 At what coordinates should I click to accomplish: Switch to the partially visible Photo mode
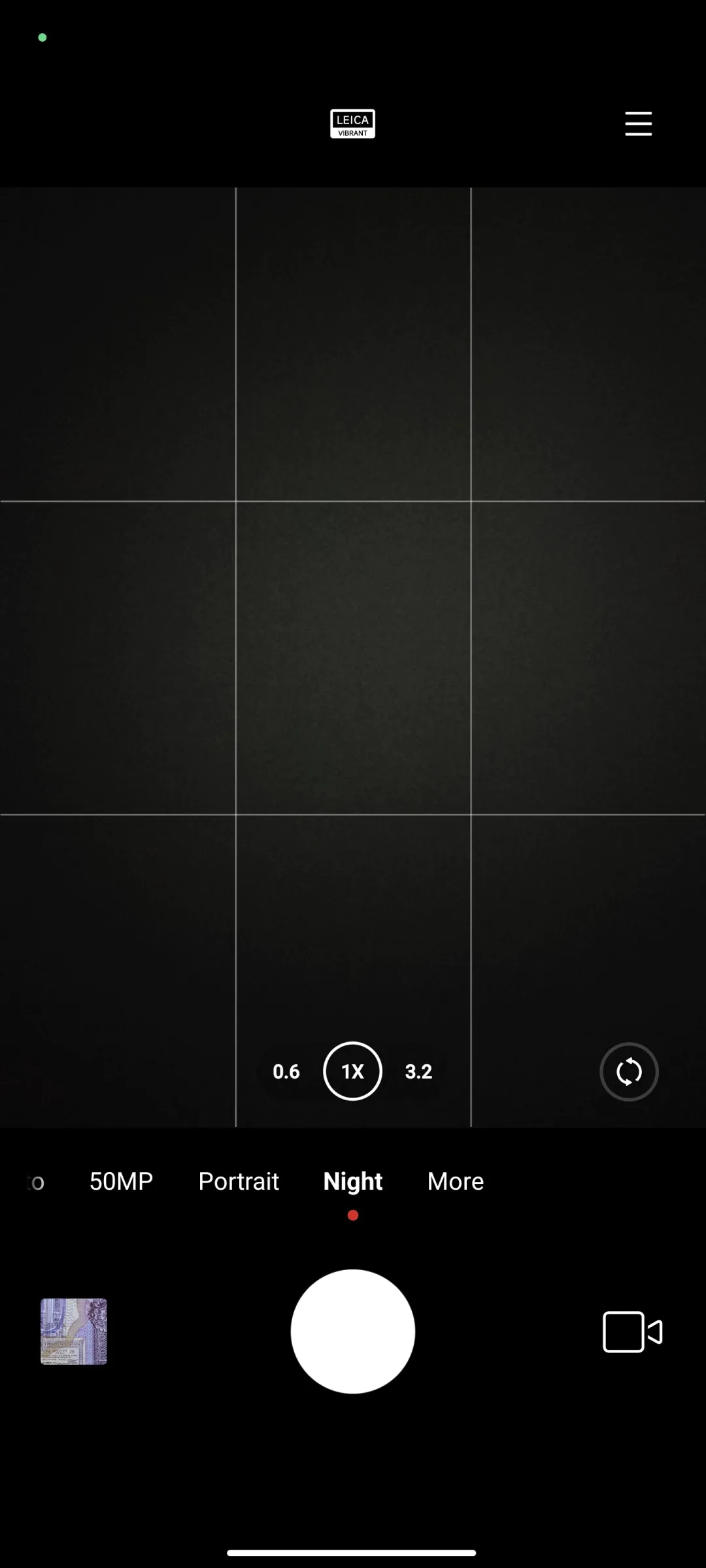(35, 1182)
